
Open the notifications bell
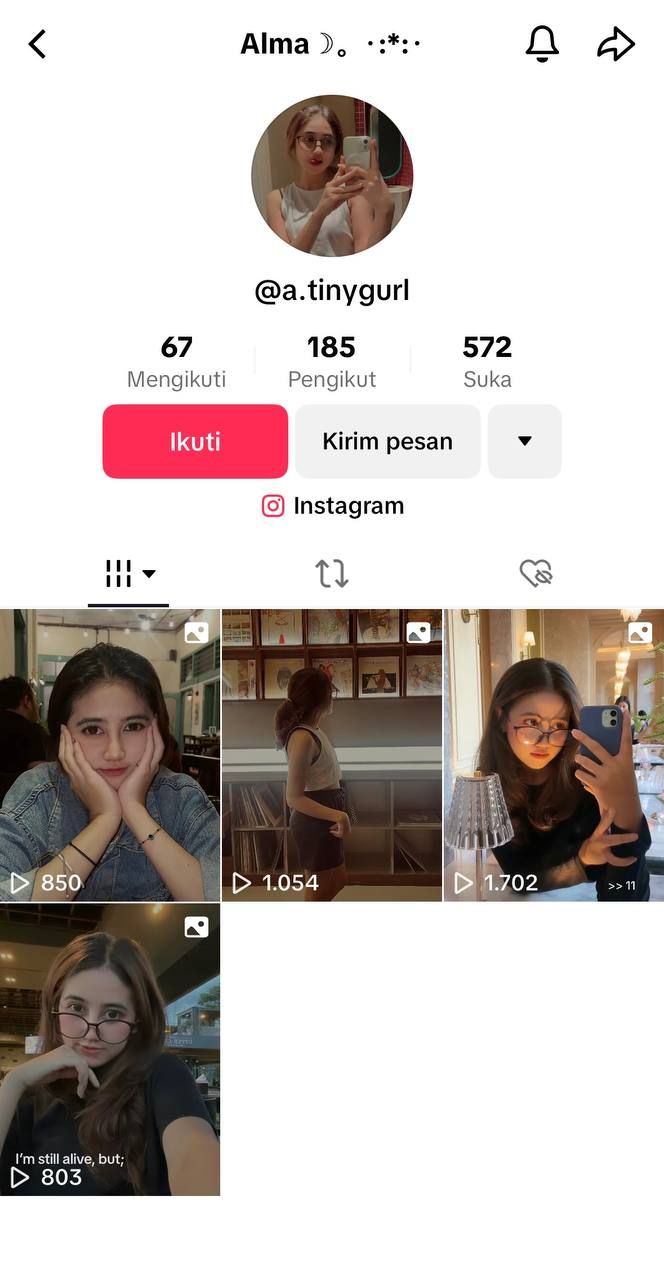click(x=542, y=44)
